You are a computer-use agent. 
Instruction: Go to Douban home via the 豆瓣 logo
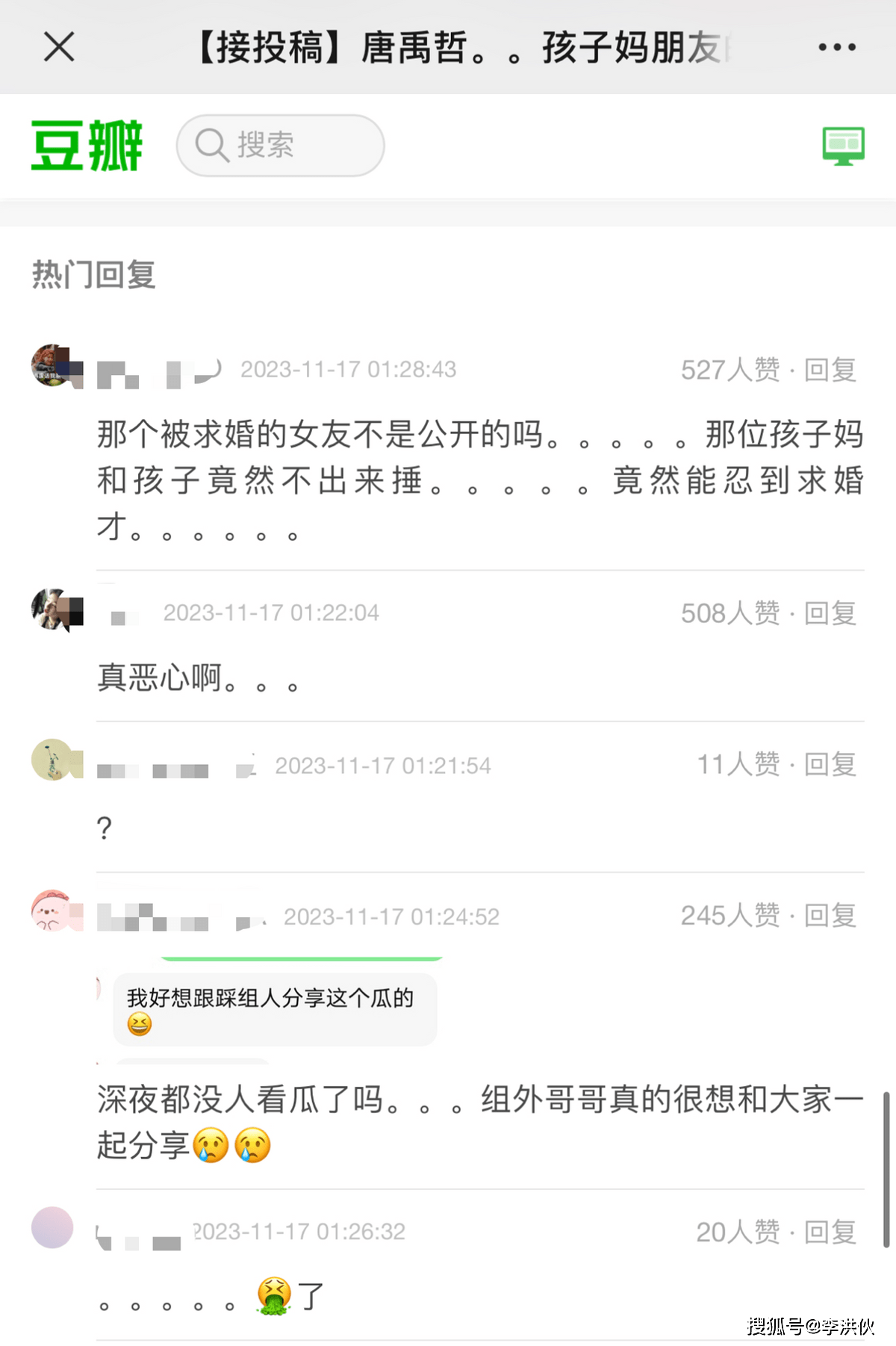[87, 146]
